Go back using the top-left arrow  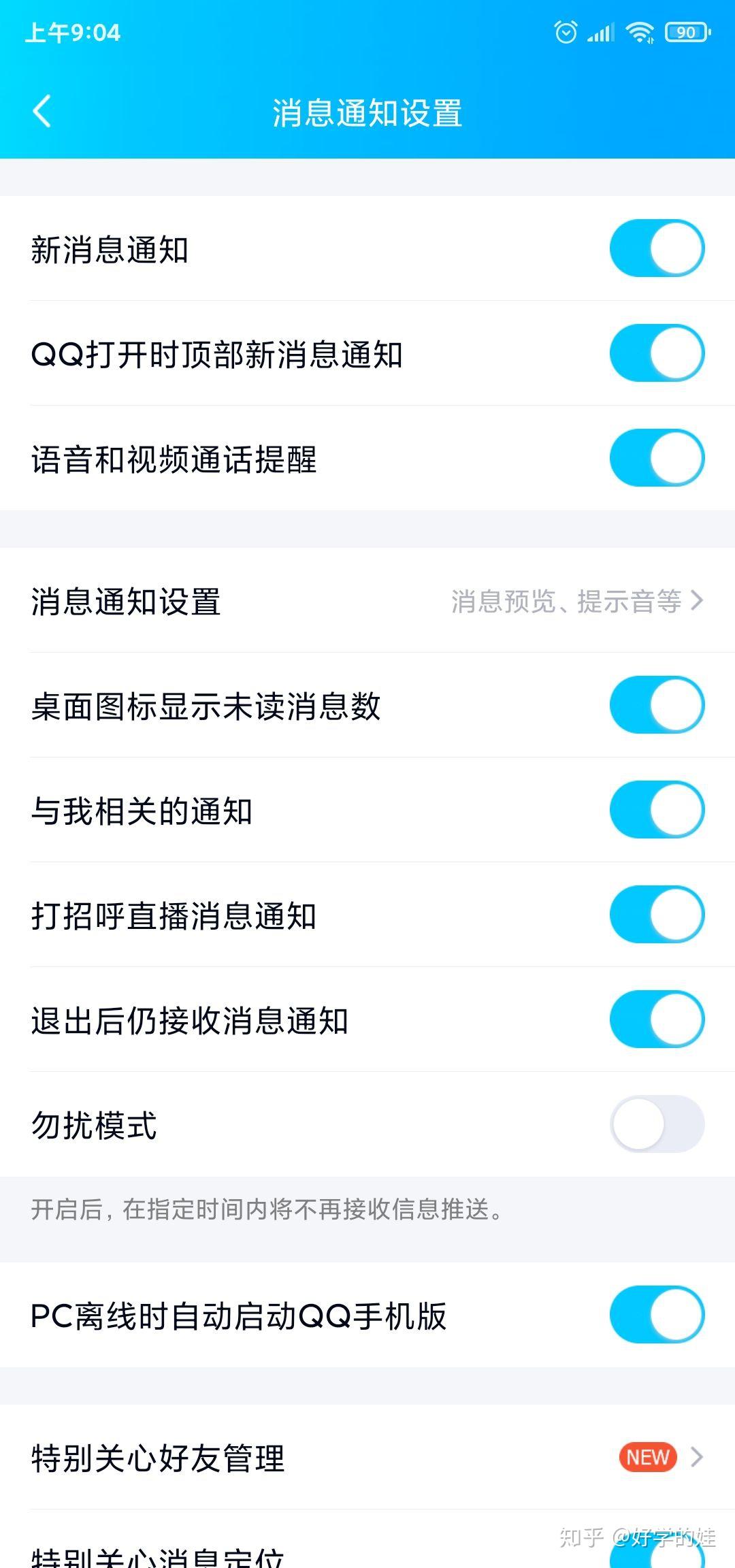click(42, 112)
